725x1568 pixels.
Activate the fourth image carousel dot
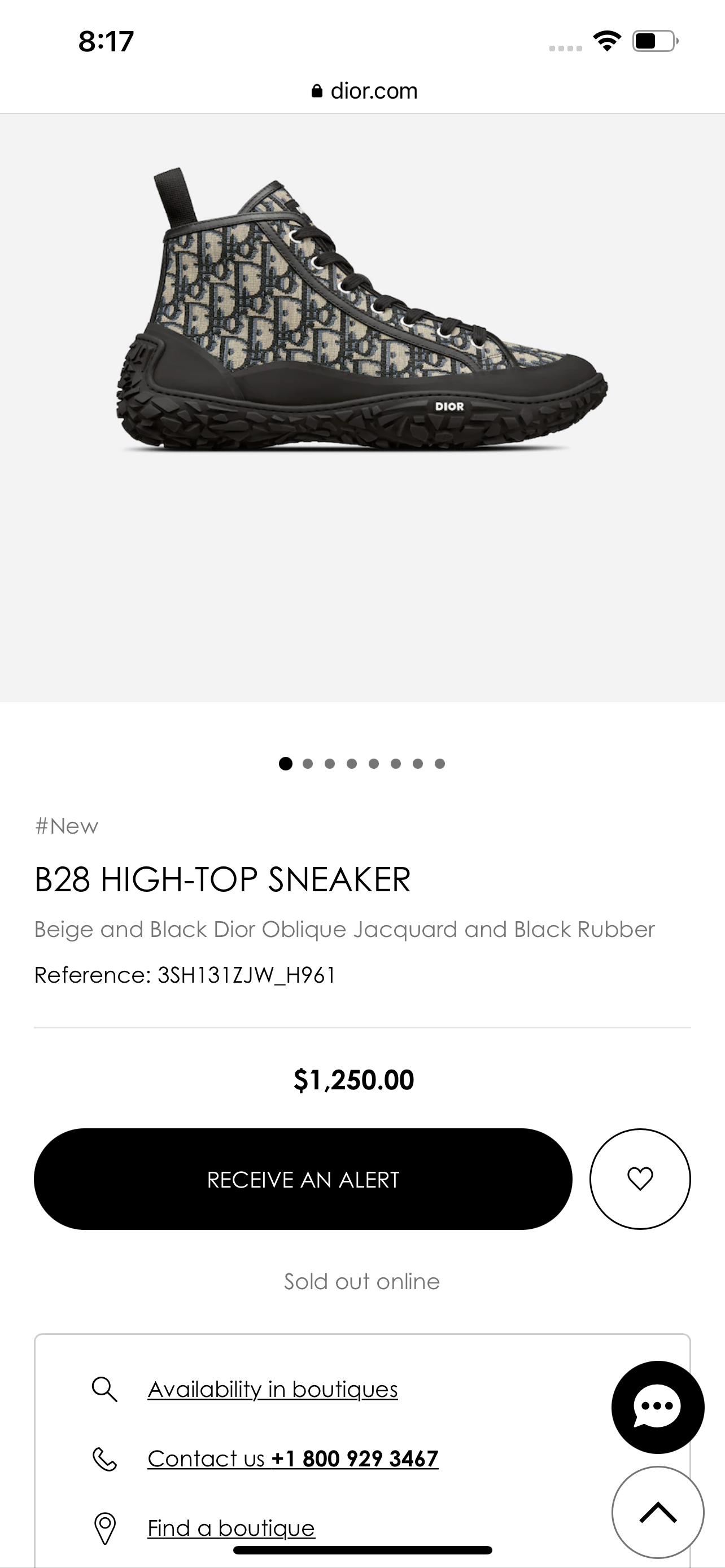coord(351,763)
